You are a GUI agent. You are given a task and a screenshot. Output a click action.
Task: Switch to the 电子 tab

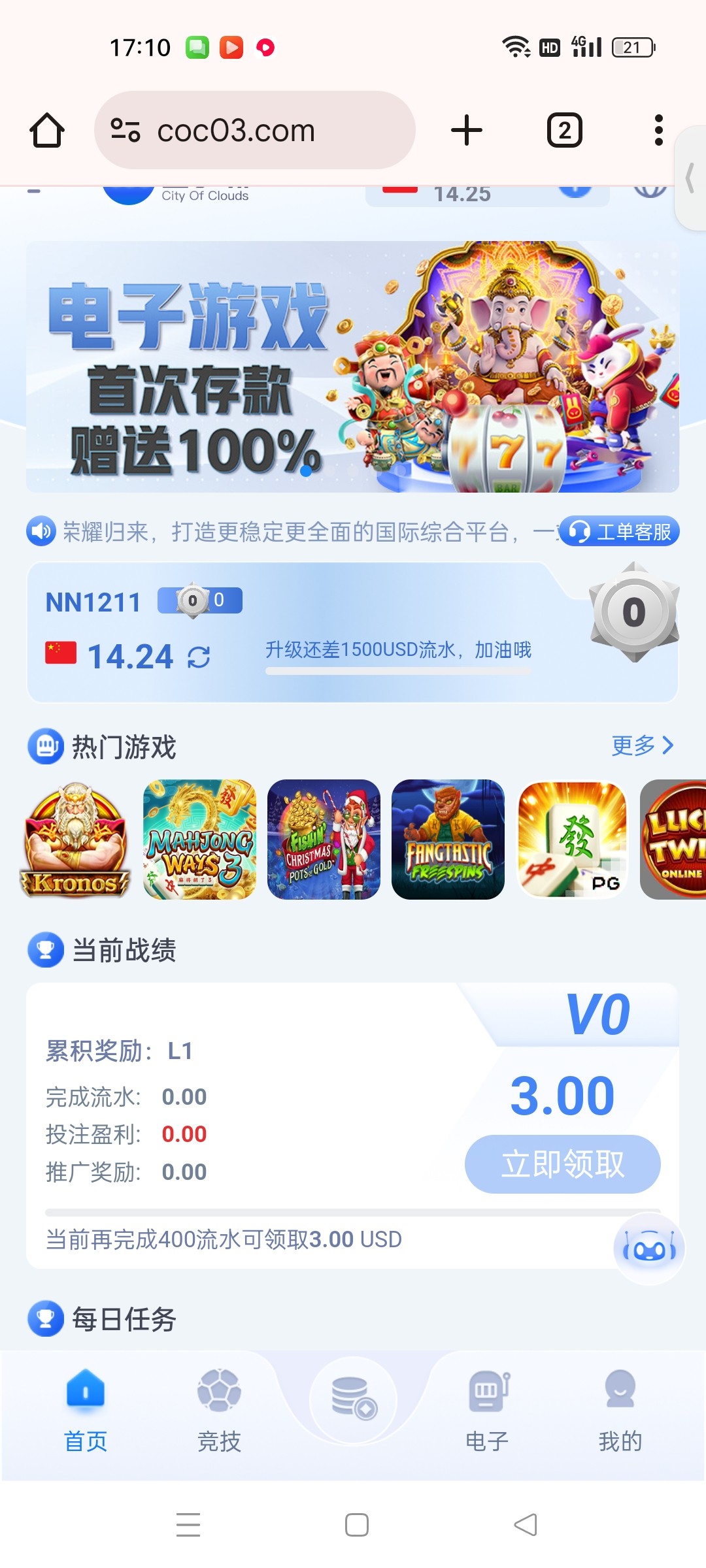point(487,1411)
